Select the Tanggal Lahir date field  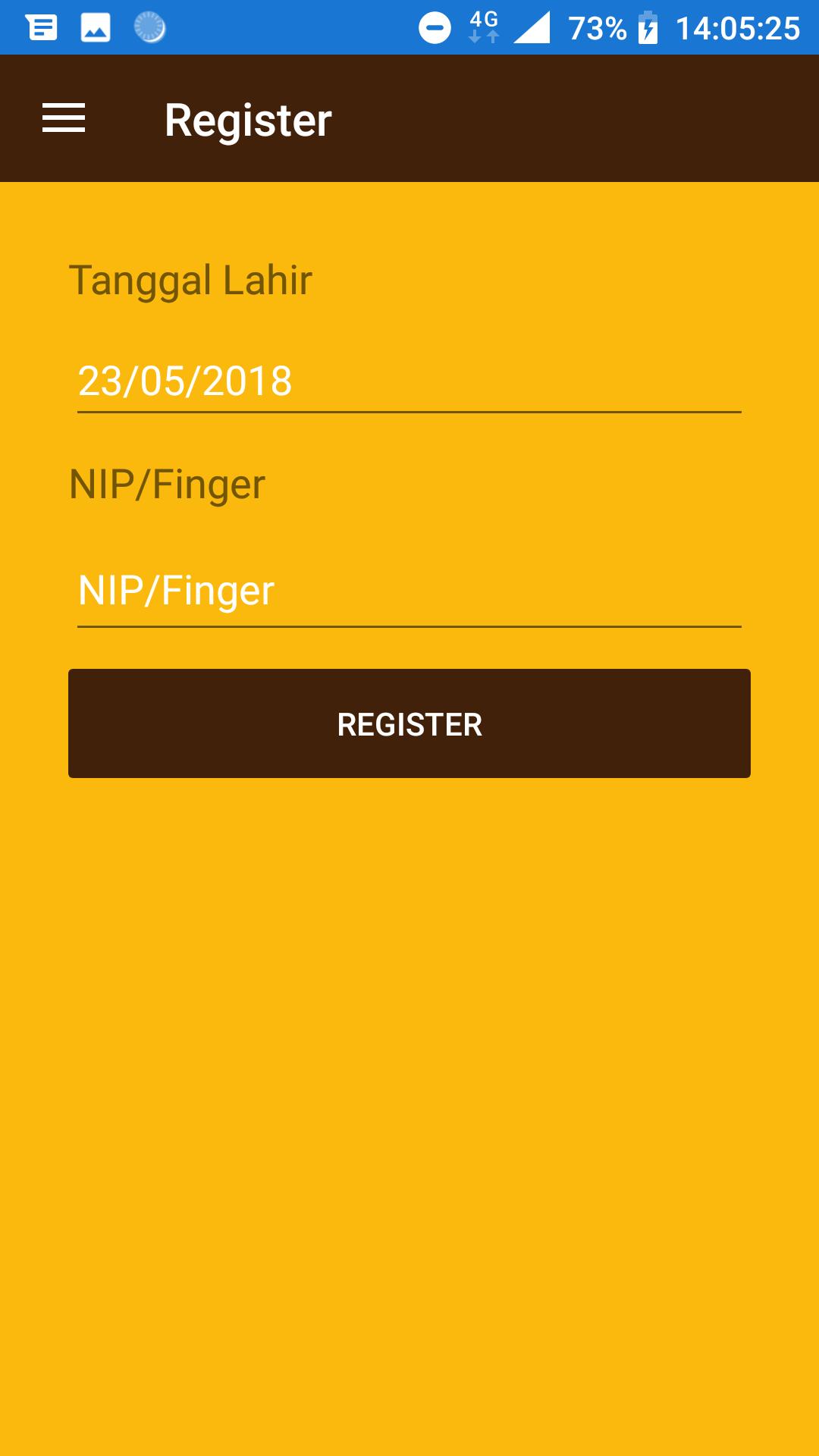[409, 381]
